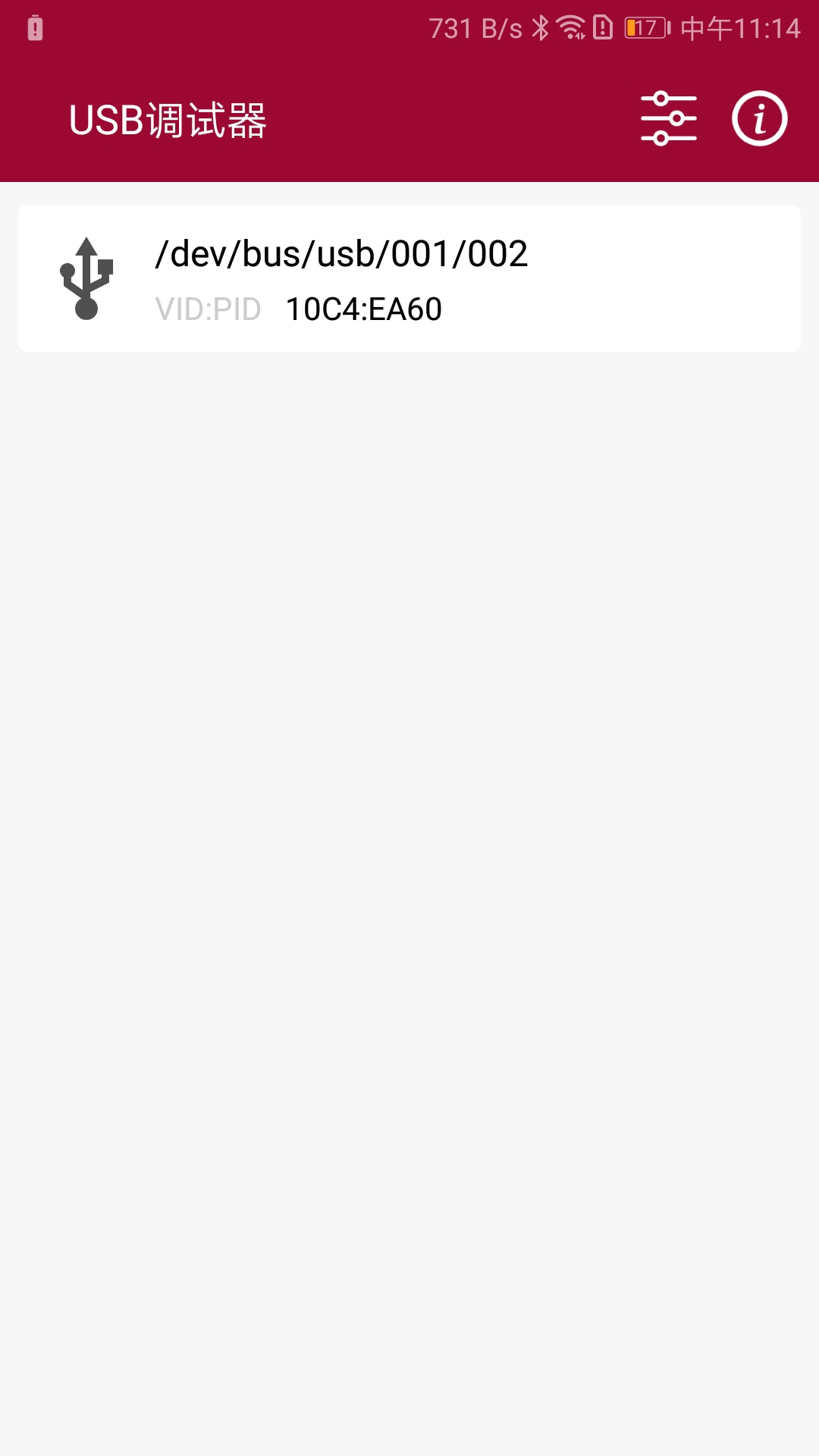Tap the USB调试器 title text
This screenshot has width=819, height=1456.
(168, 120)
